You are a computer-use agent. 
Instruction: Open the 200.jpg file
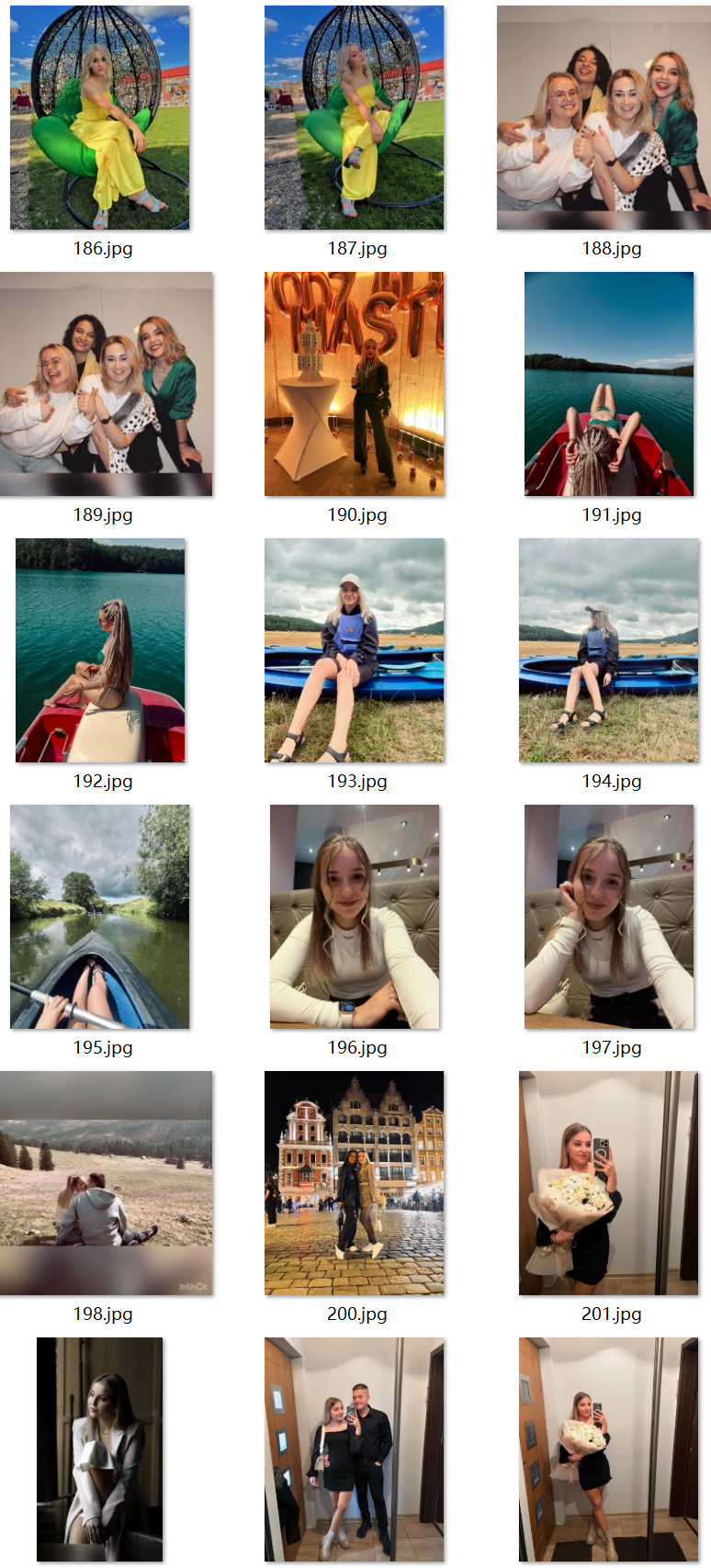tap(354, 1183)
